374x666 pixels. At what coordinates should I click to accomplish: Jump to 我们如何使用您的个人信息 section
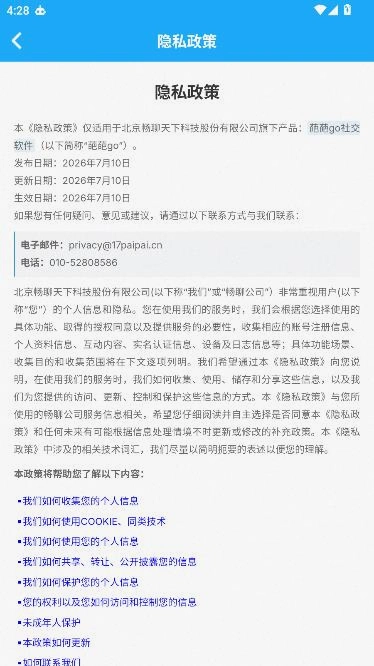[79, 542]
